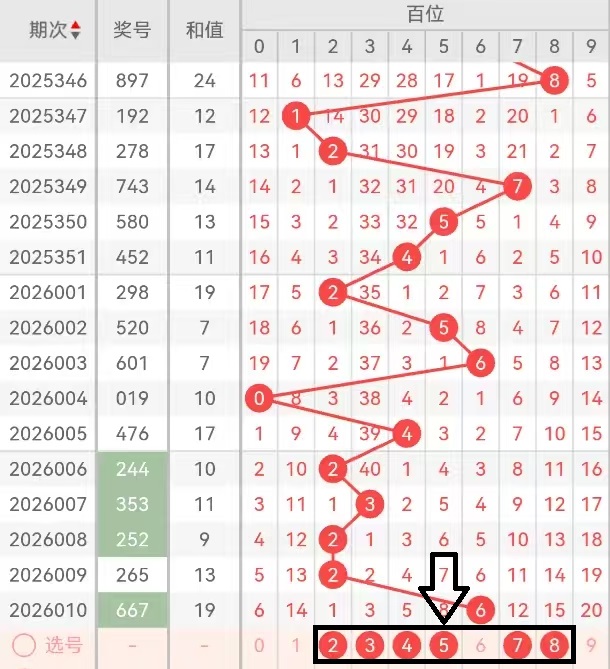Select number 1 in the 选号 row
Screen dimensions: 610x669
296,645
